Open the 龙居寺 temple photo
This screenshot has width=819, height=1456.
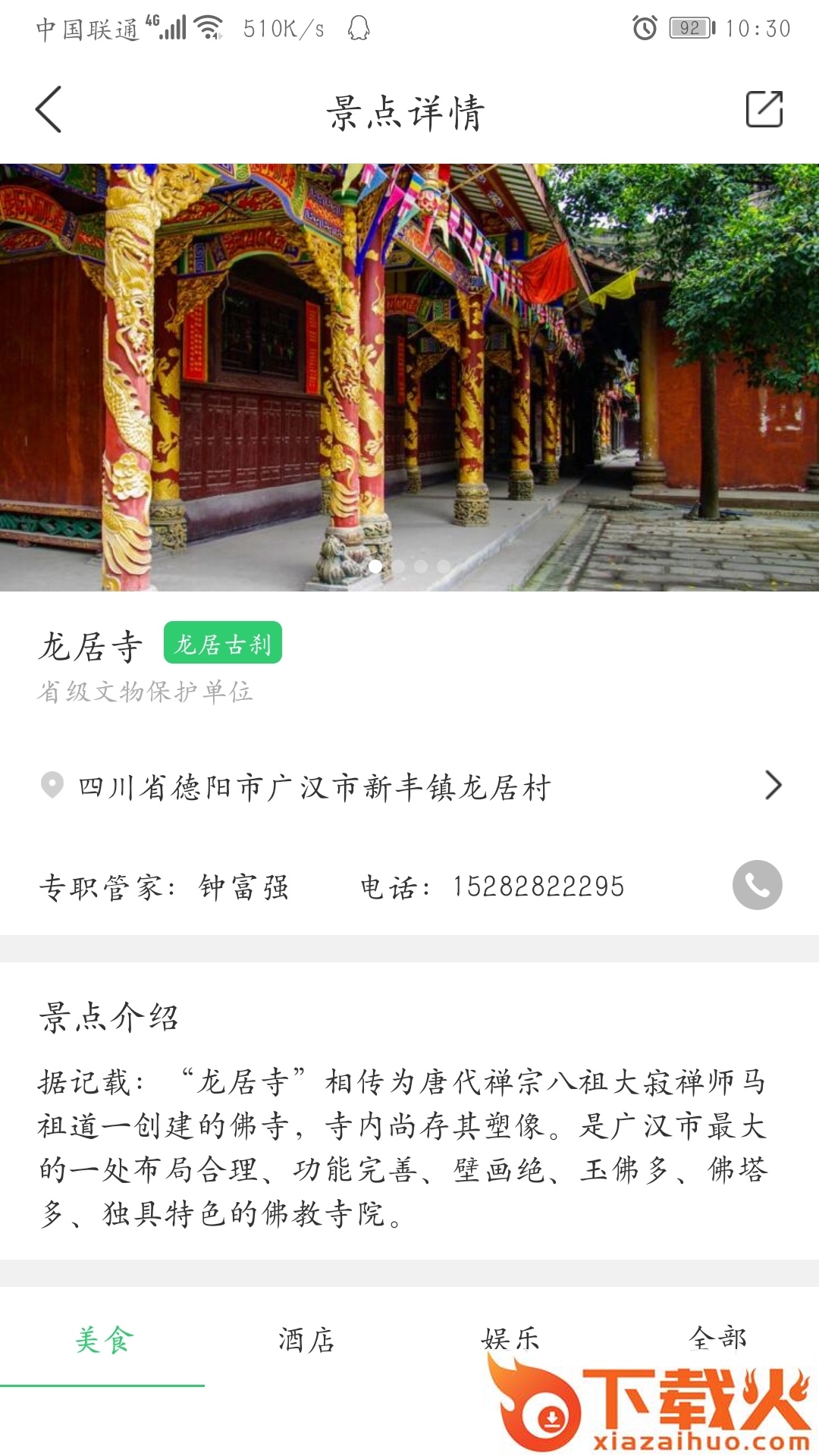click(409, 377)
